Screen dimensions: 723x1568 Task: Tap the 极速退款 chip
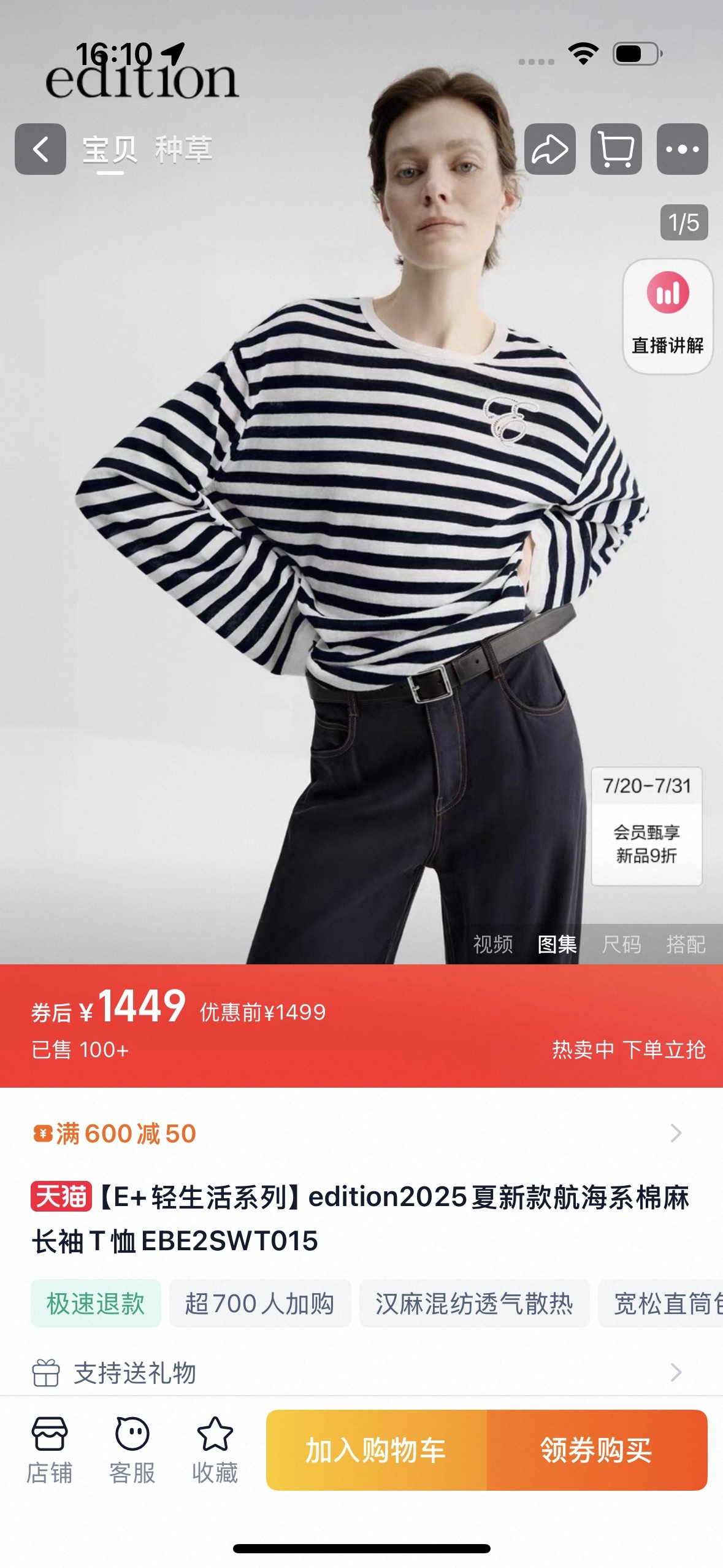[96, 1304]
